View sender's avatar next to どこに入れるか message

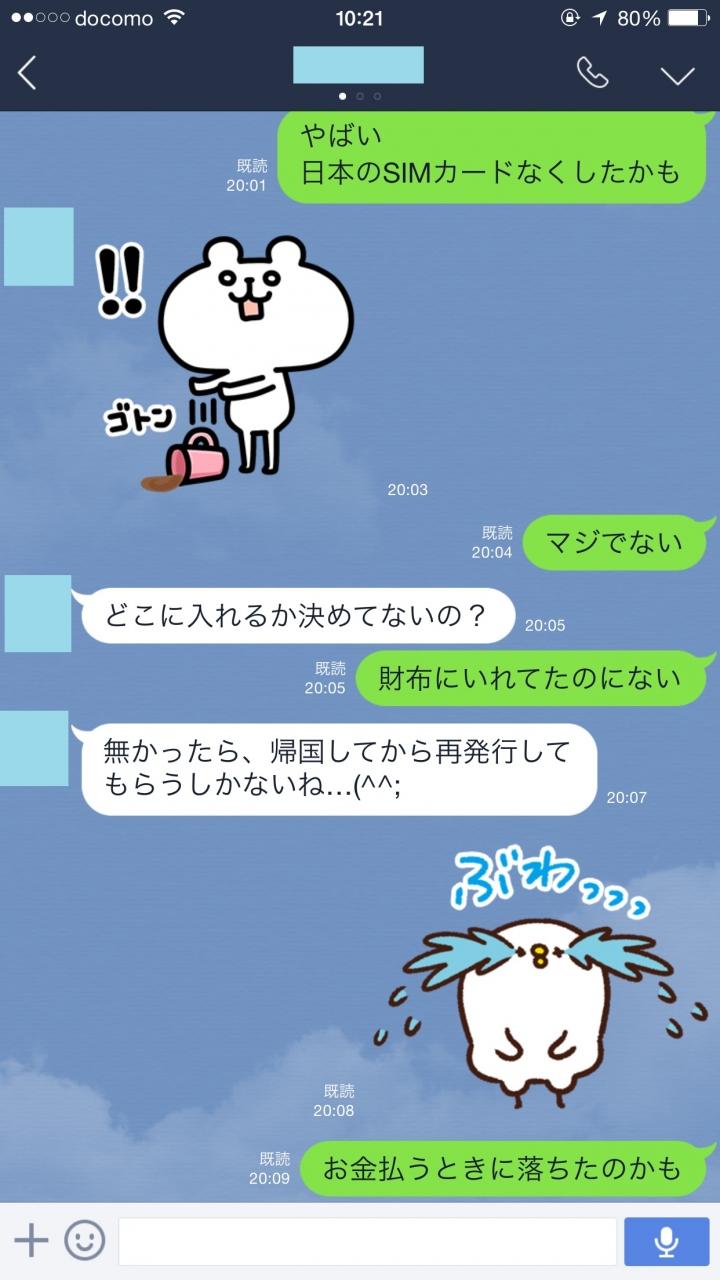(x=37, y=614)
